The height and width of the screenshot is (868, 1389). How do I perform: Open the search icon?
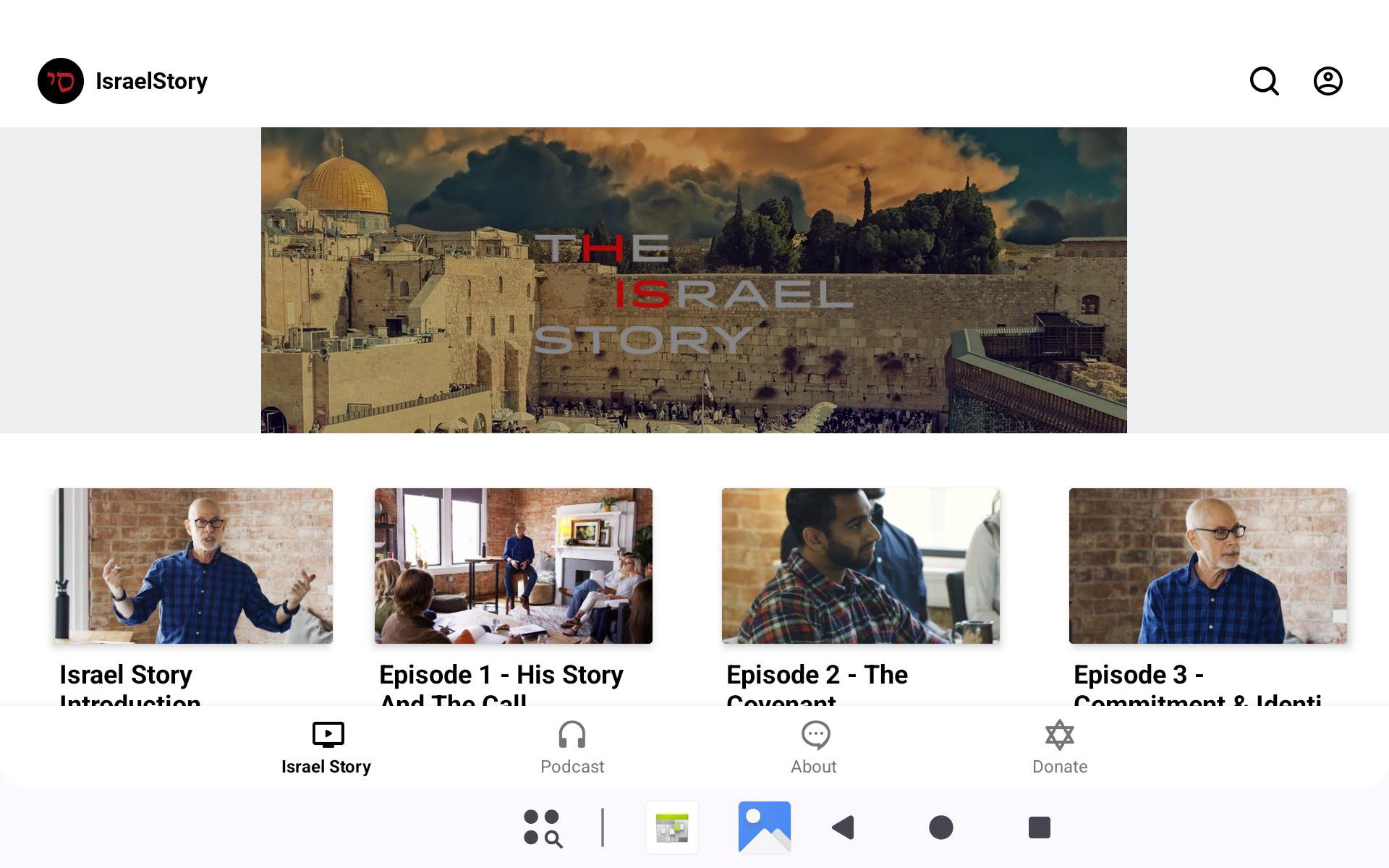pos(1264,81)
